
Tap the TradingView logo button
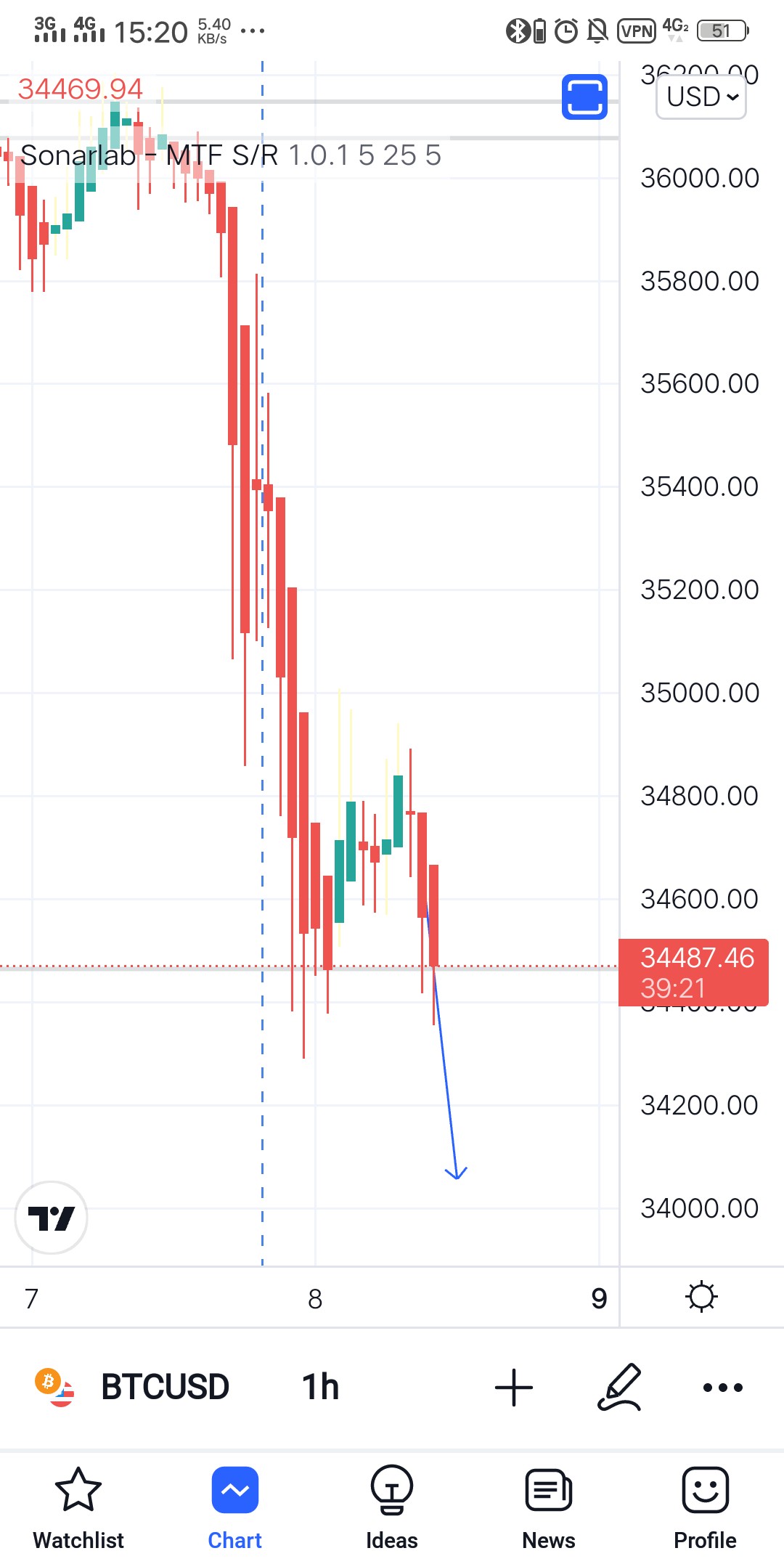point(51,1218)
